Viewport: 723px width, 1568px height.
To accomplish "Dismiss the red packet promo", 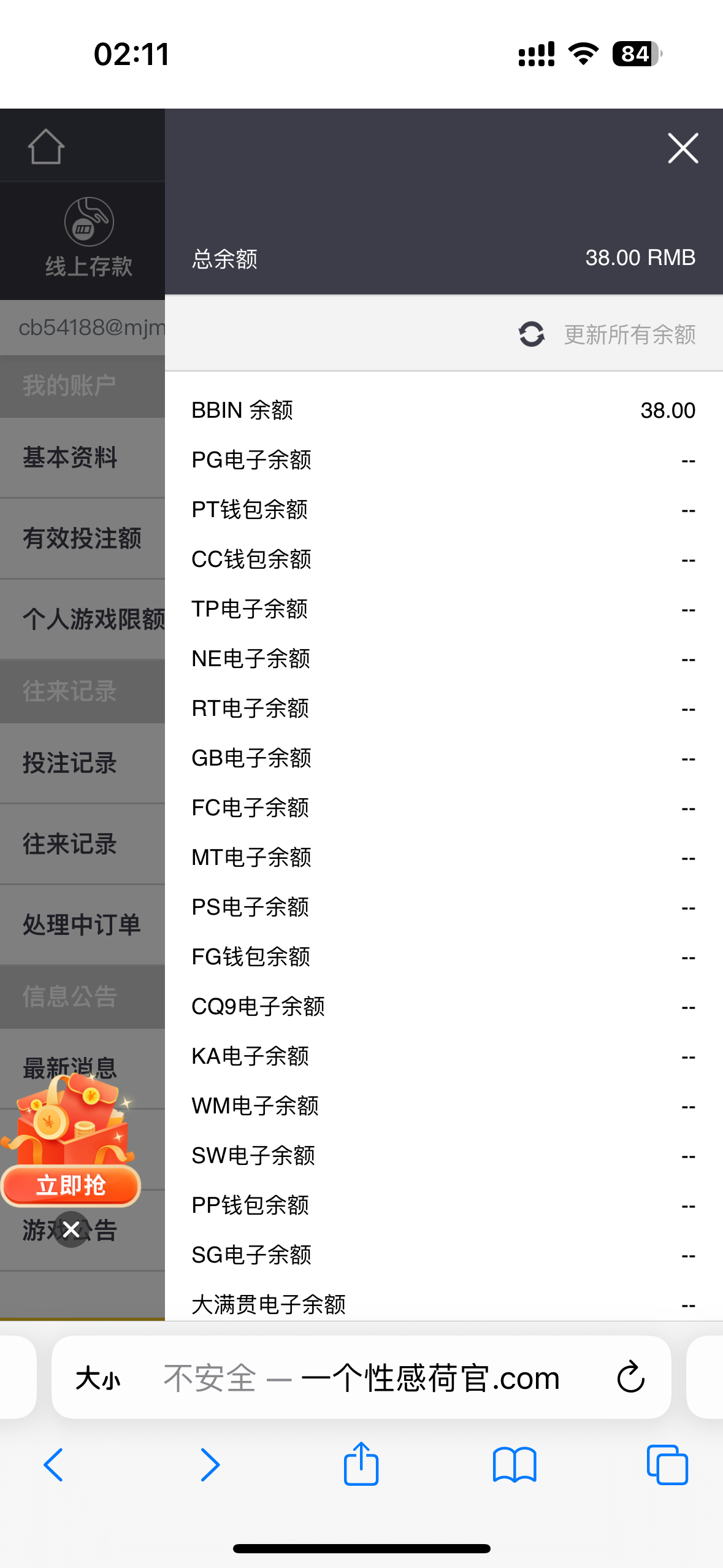I will (x=71, y=1229).
